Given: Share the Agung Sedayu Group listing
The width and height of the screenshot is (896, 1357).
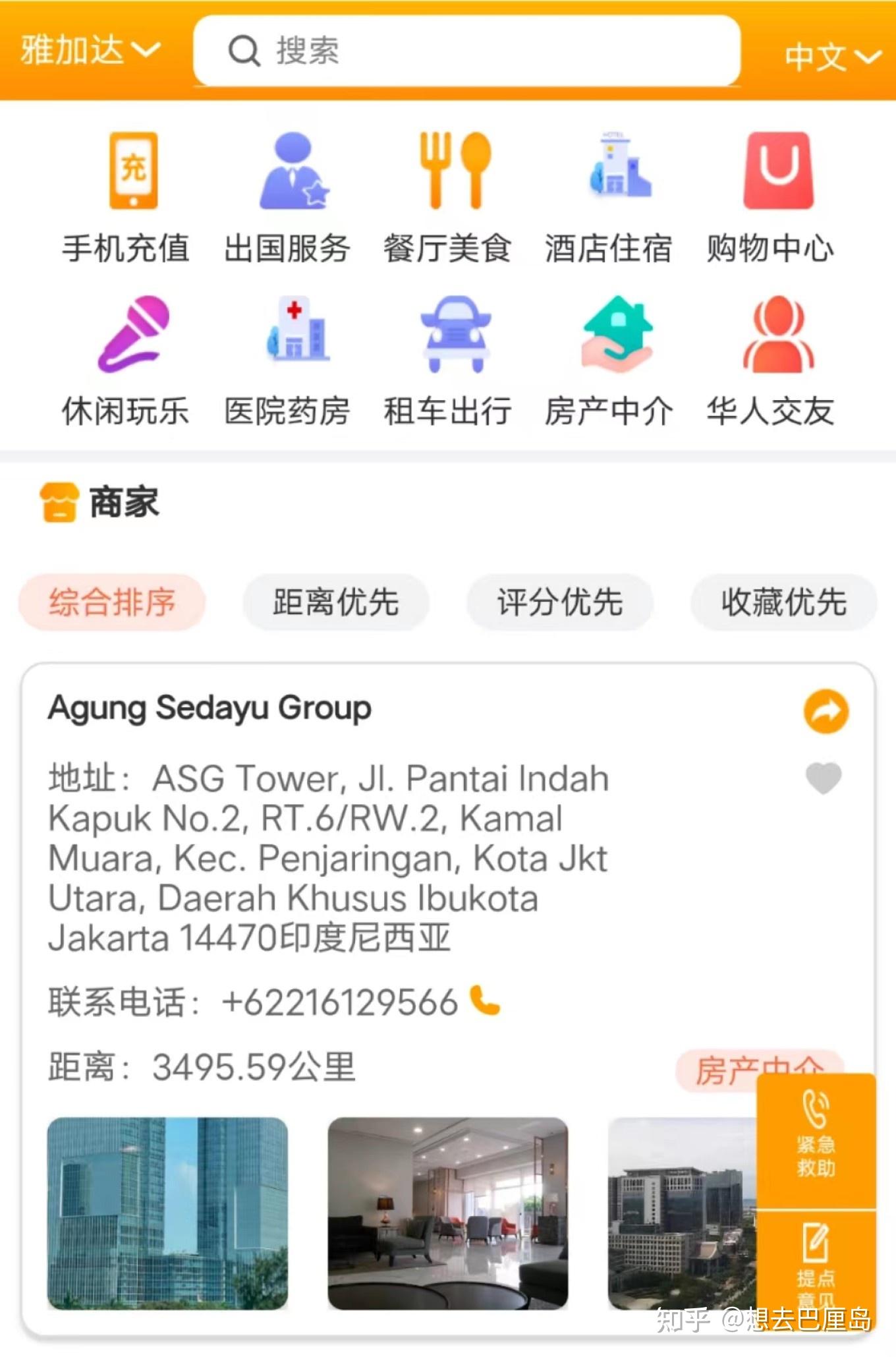Looking at the screenshot, I should point(826,711).
